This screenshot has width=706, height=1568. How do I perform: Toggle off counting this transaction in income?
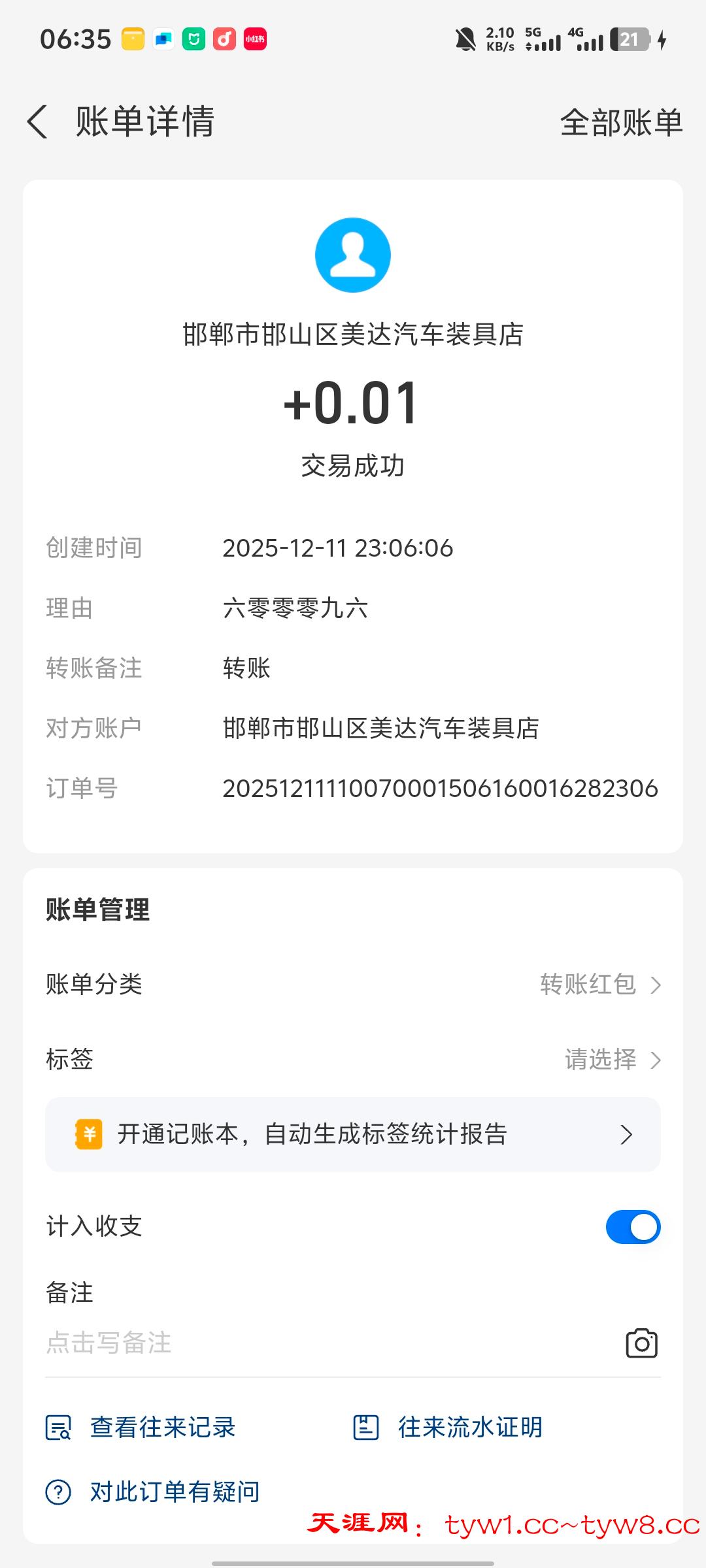(x=632, y=1226)
